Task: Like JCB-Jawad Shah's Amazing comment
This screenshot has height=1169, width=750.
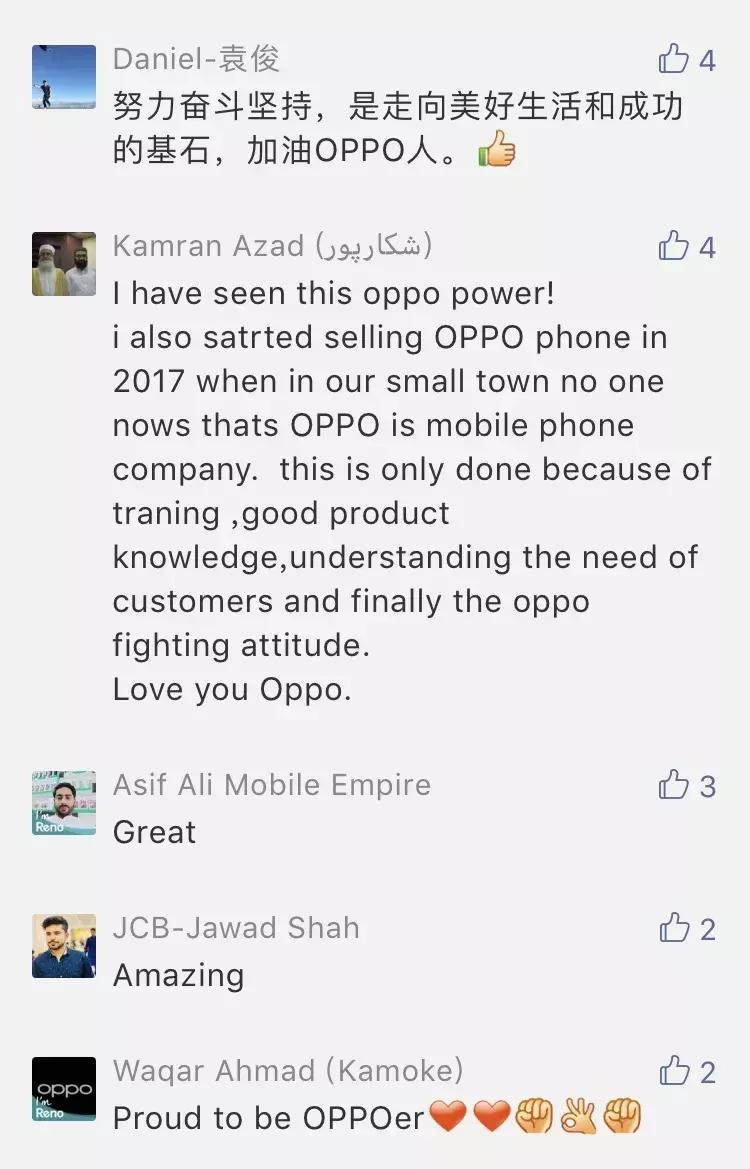Action: coord(675,929)
